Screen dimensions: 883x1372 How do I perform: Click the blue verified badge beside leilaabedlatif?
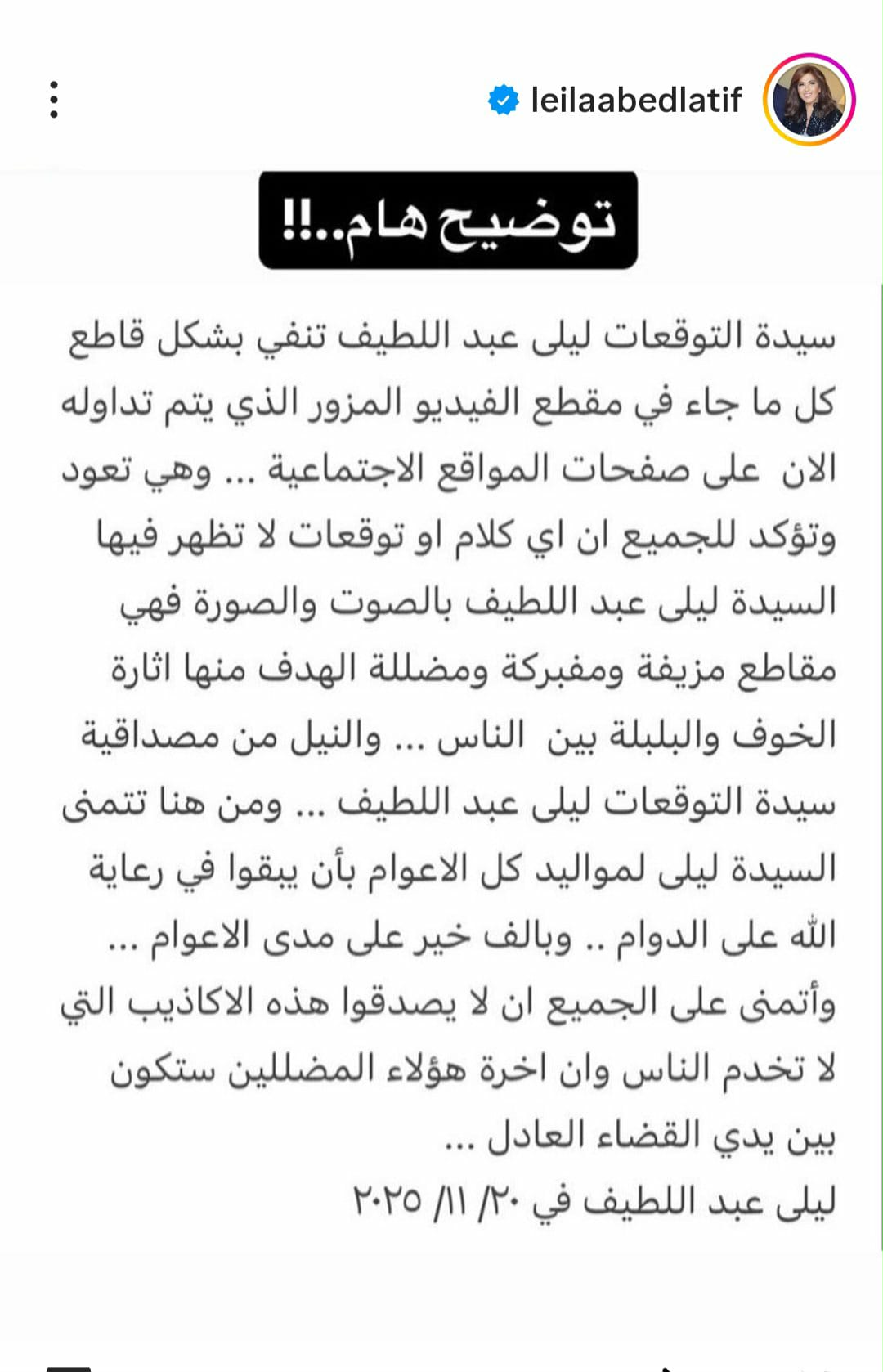click(x=502, y=100)
